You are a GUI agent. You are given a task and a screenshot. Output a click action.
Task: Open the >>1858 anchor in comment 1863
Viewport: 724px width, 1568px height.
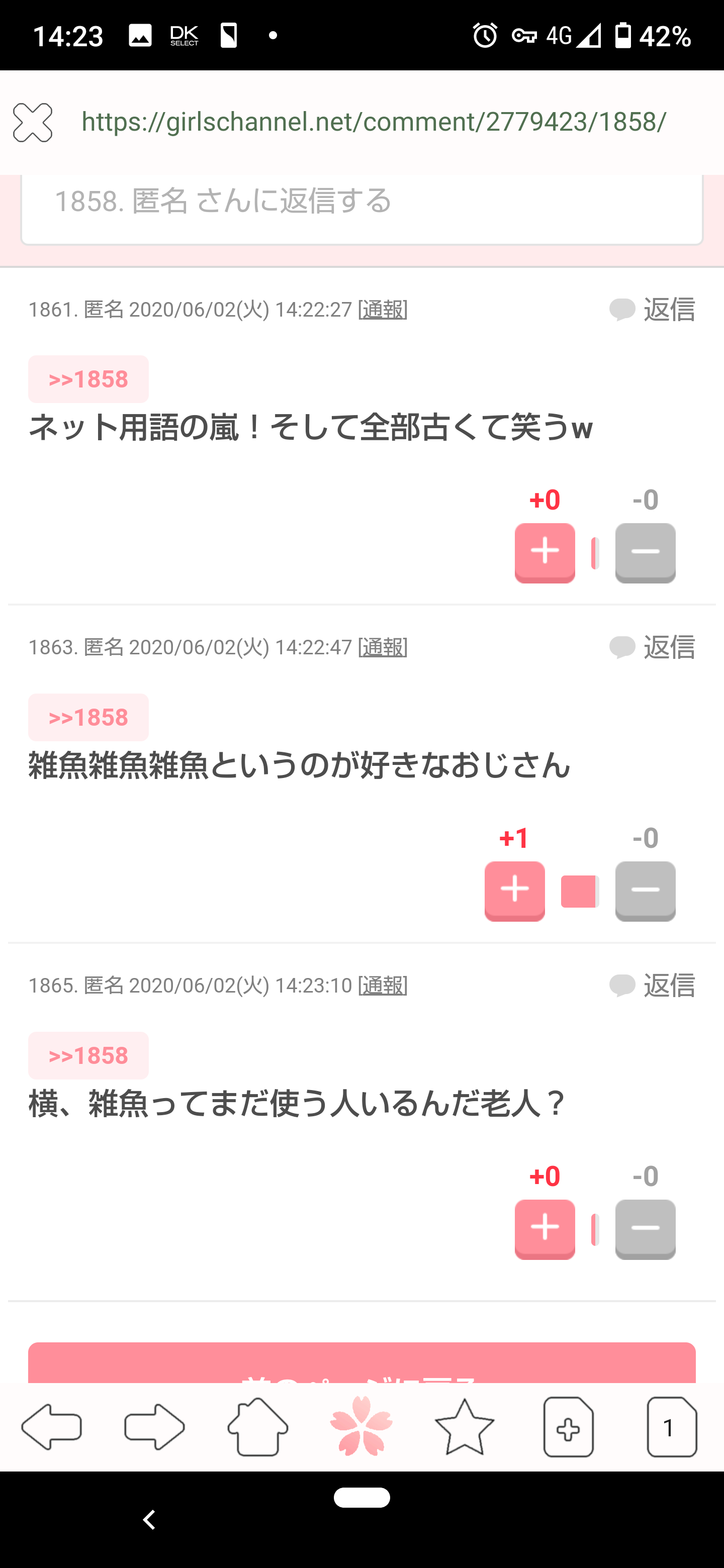tap(88, 717)
